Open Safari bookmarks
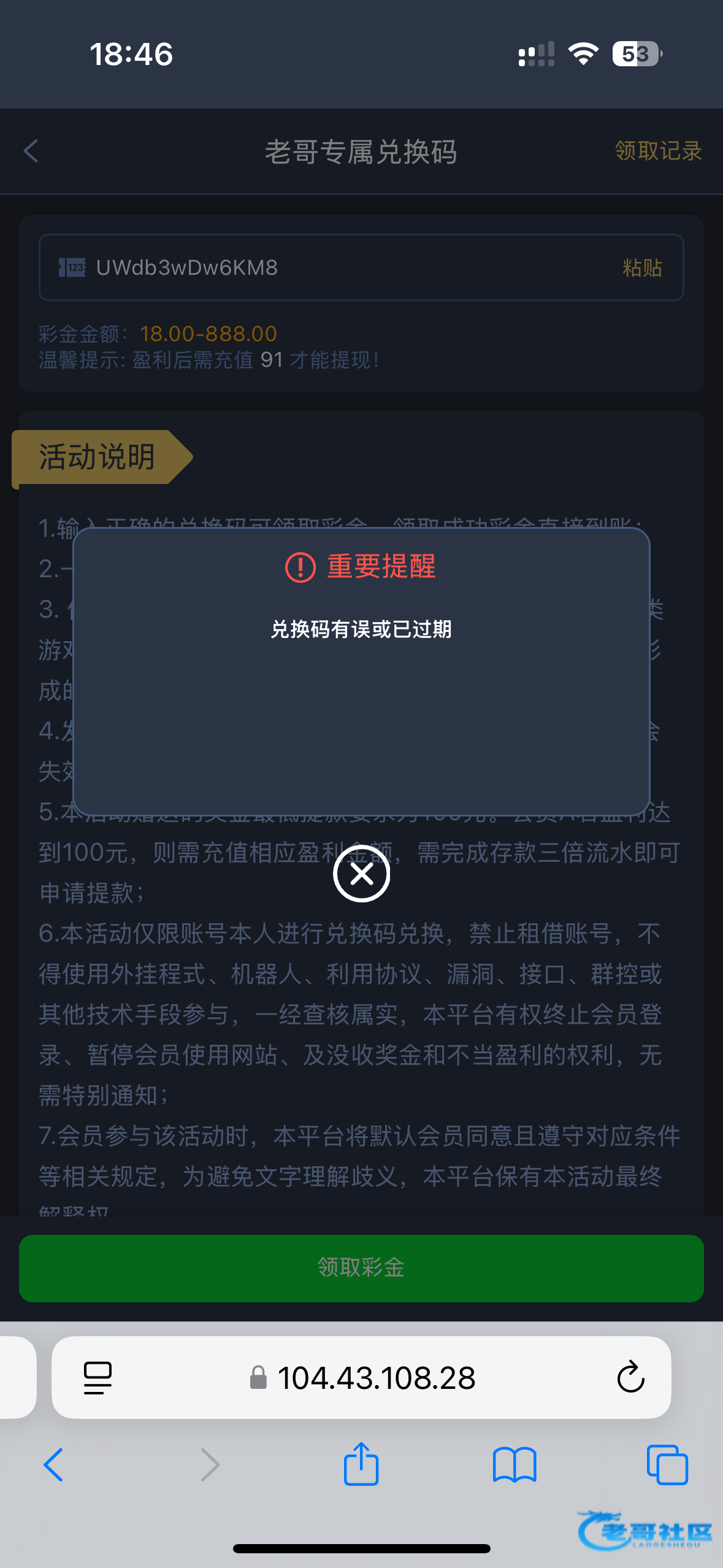Viewport: 723px width, 1568px height. tap(515, 1465)
